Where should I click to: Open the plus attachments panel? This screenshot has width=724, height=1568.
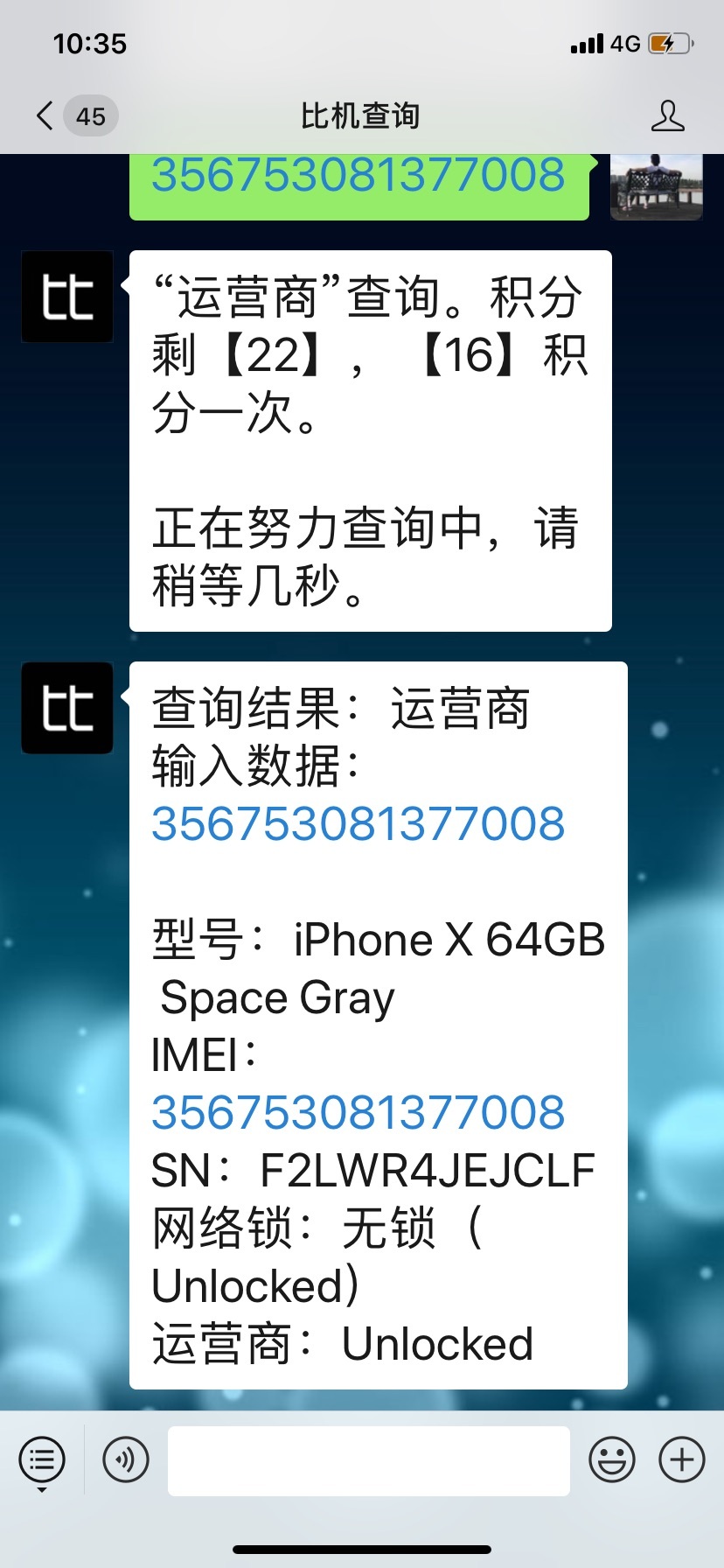coord(682,1459)
